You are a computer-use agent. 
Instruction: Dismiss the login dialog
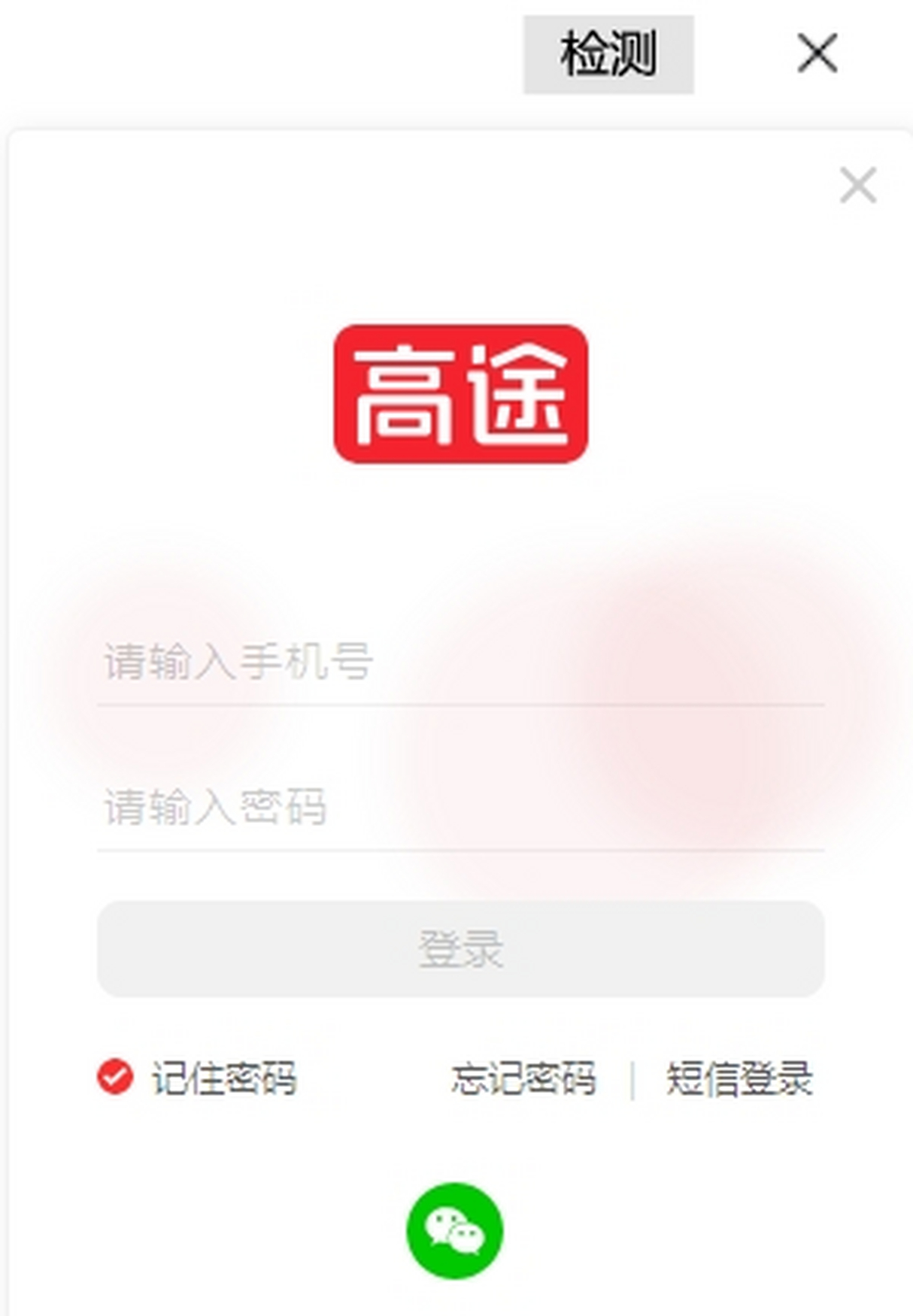(x=857, y=186)
